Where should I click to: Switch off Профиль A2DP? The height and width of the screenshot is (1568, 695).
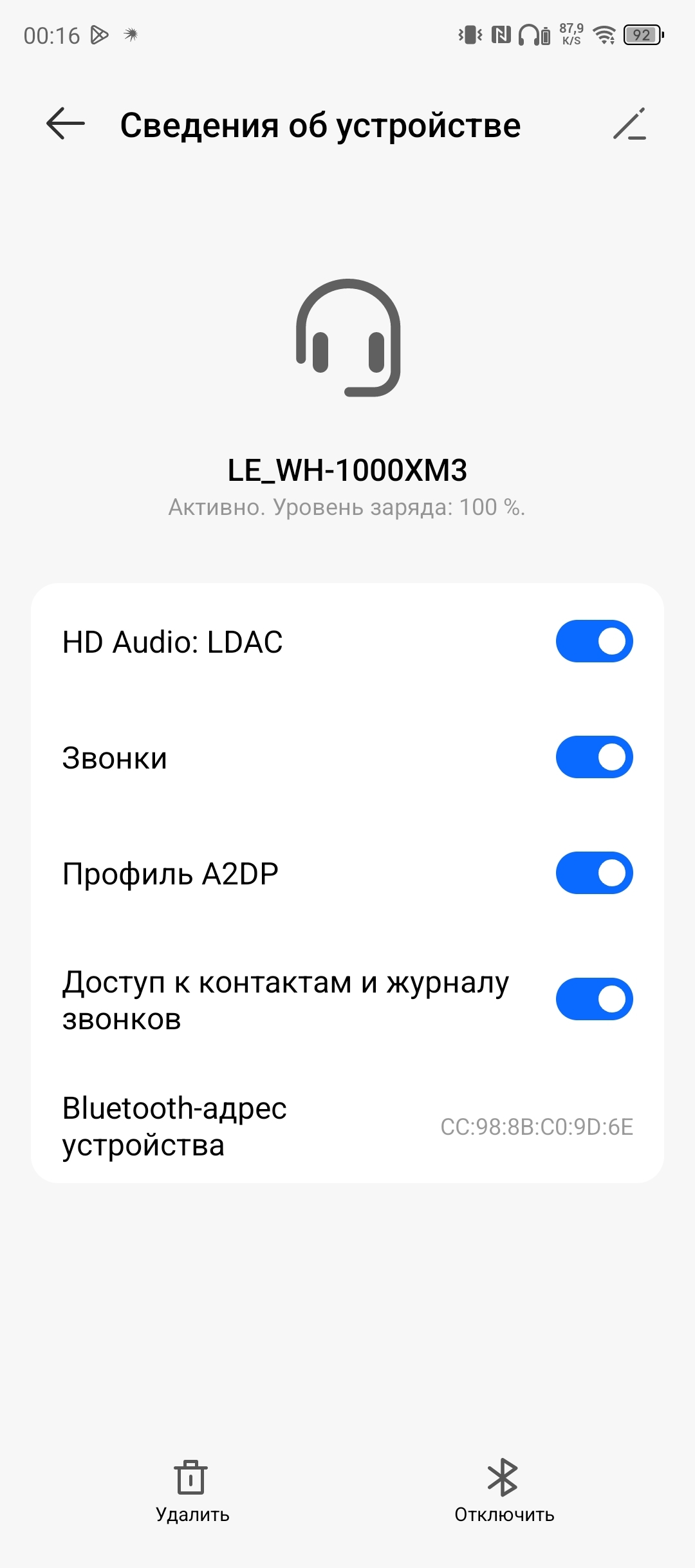[x=594, y=873]
